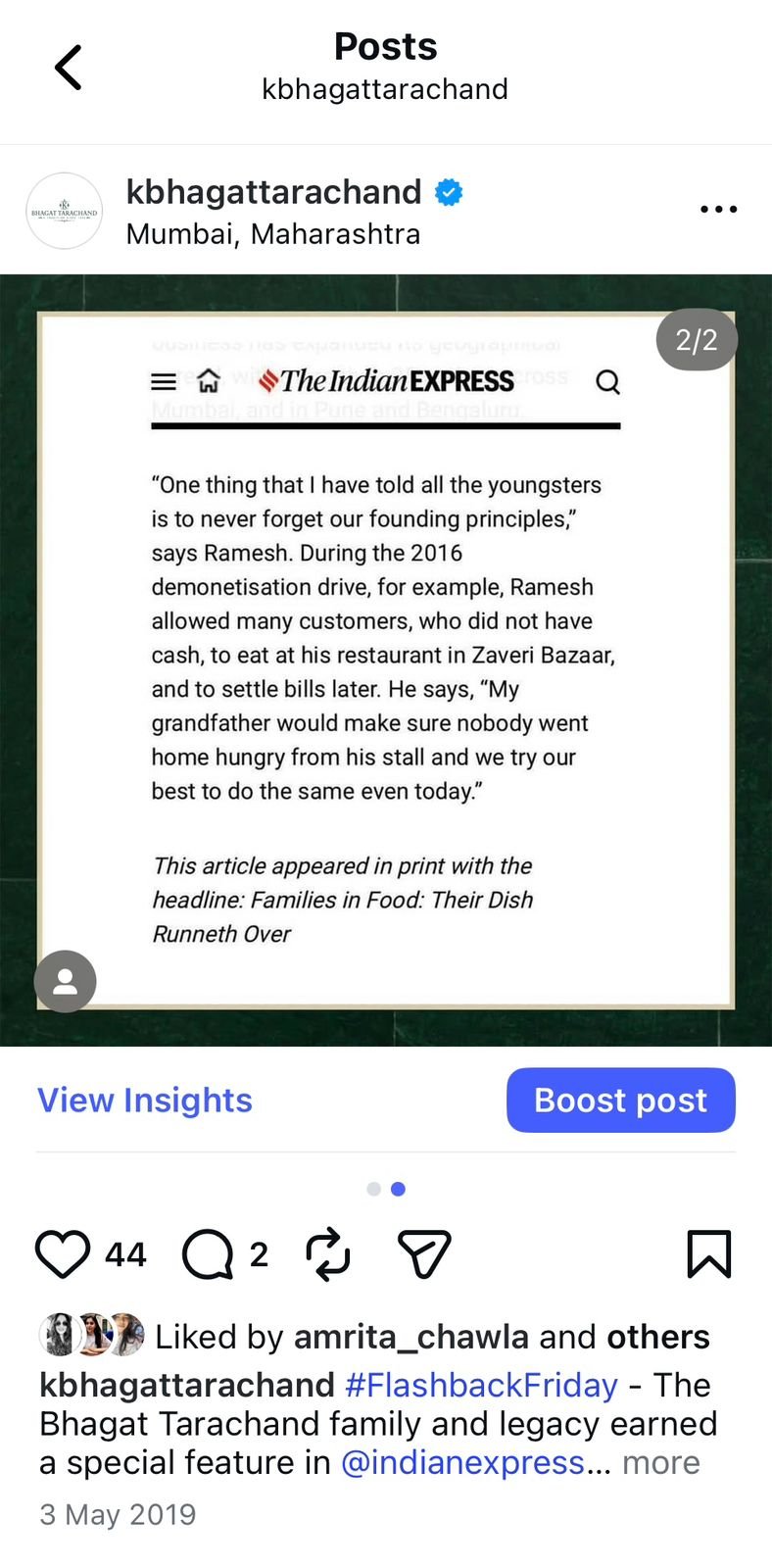Repost this post

click(327, 1253)
